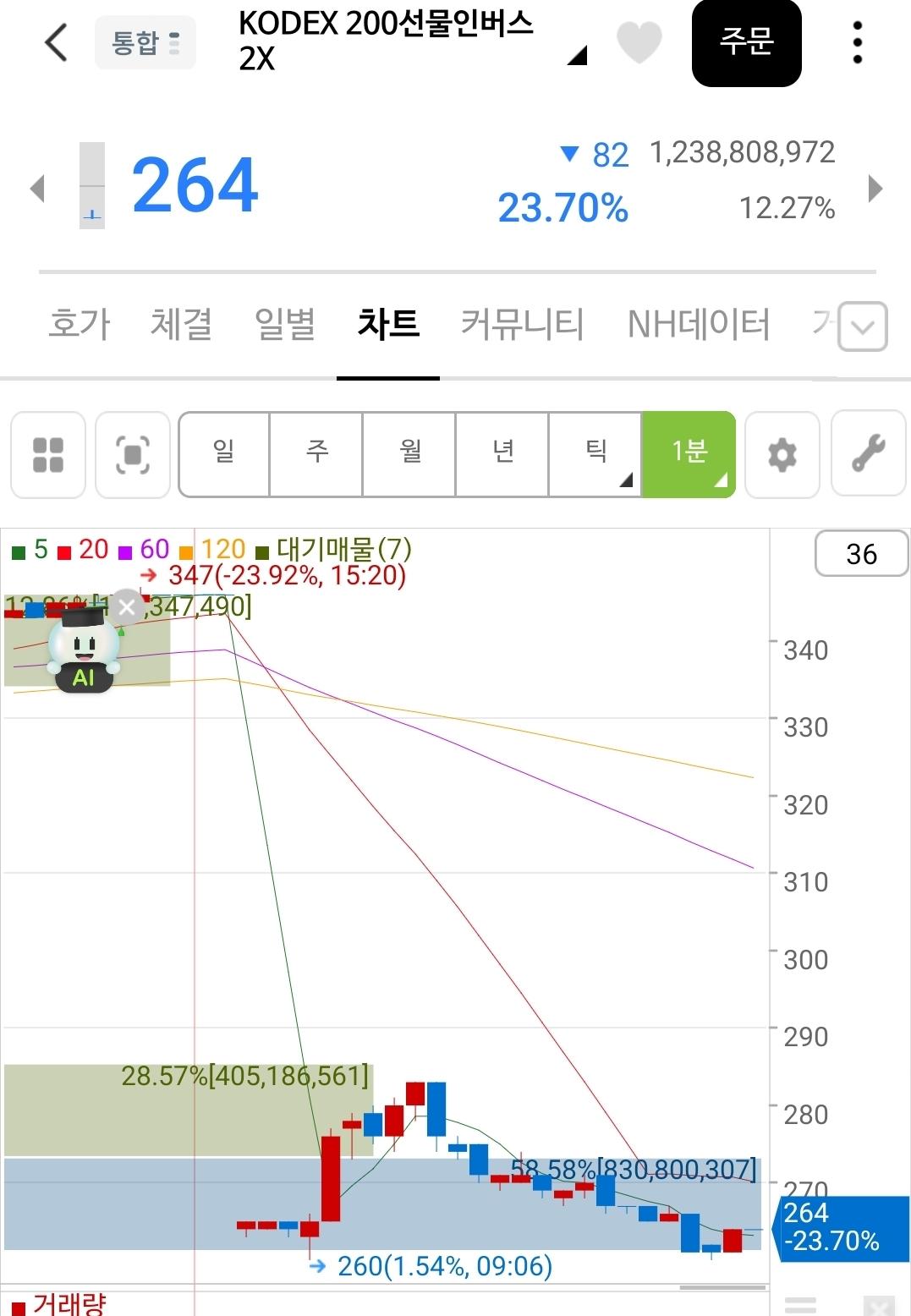
Task: Select the chart tools wrench icon
Action: click(868, 454)
